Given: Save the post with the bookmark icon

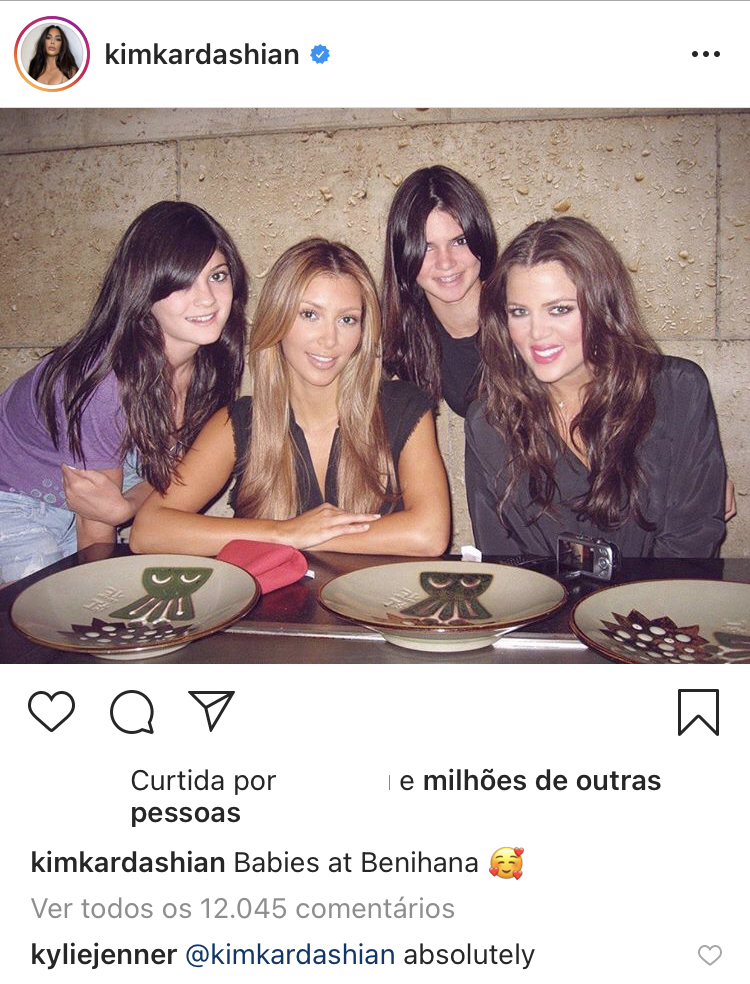Looking at the screenshot, I should pyautogui.click(x=698, y=712).
